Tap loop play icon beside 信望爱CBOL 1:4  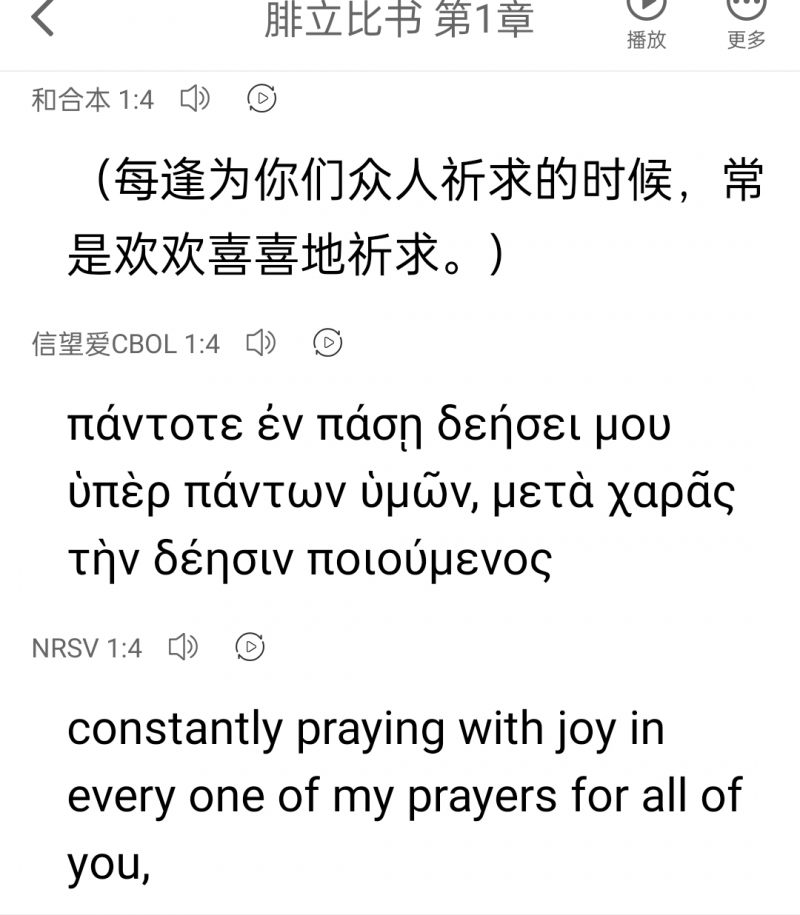(x=327, y=343)
